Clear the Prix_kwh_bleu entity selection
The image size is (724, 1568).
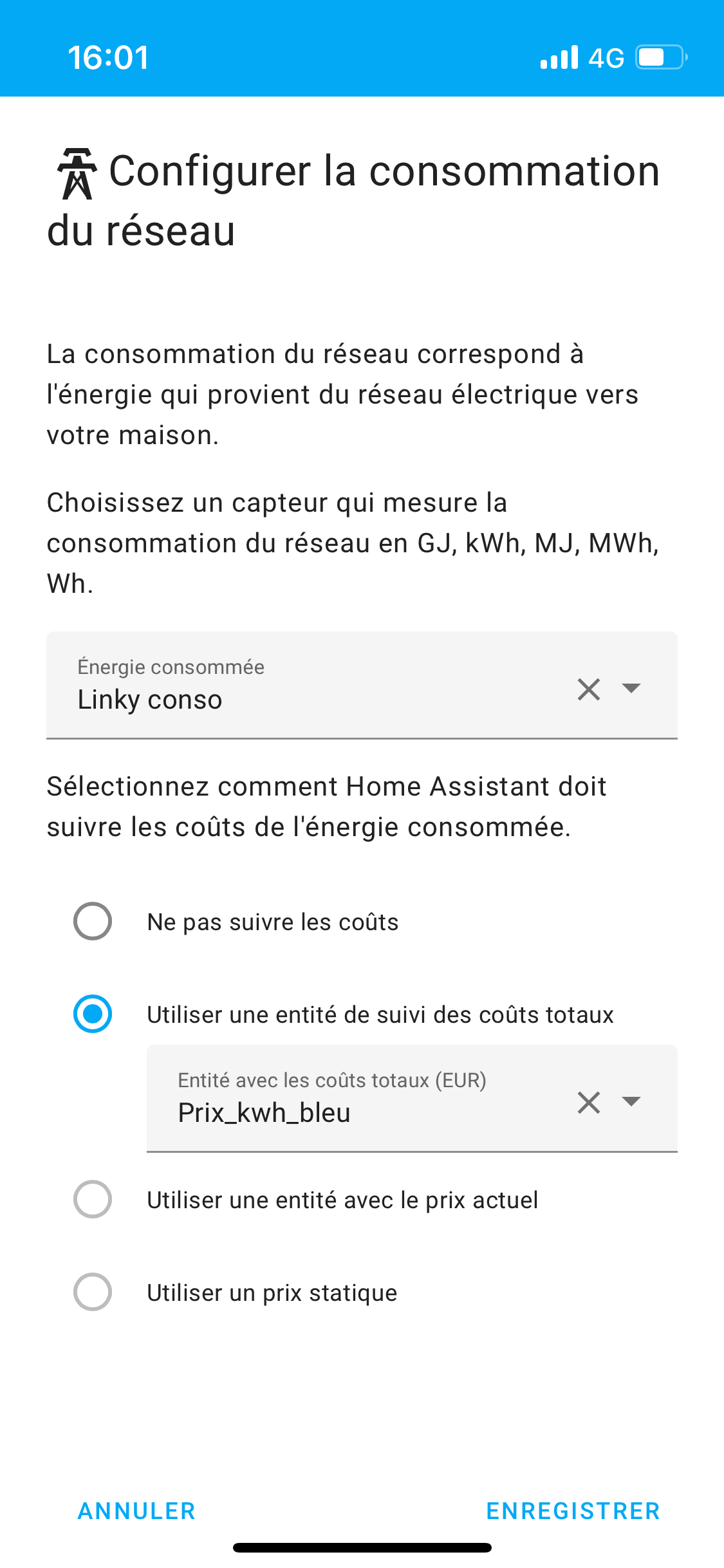[589, 1102]
